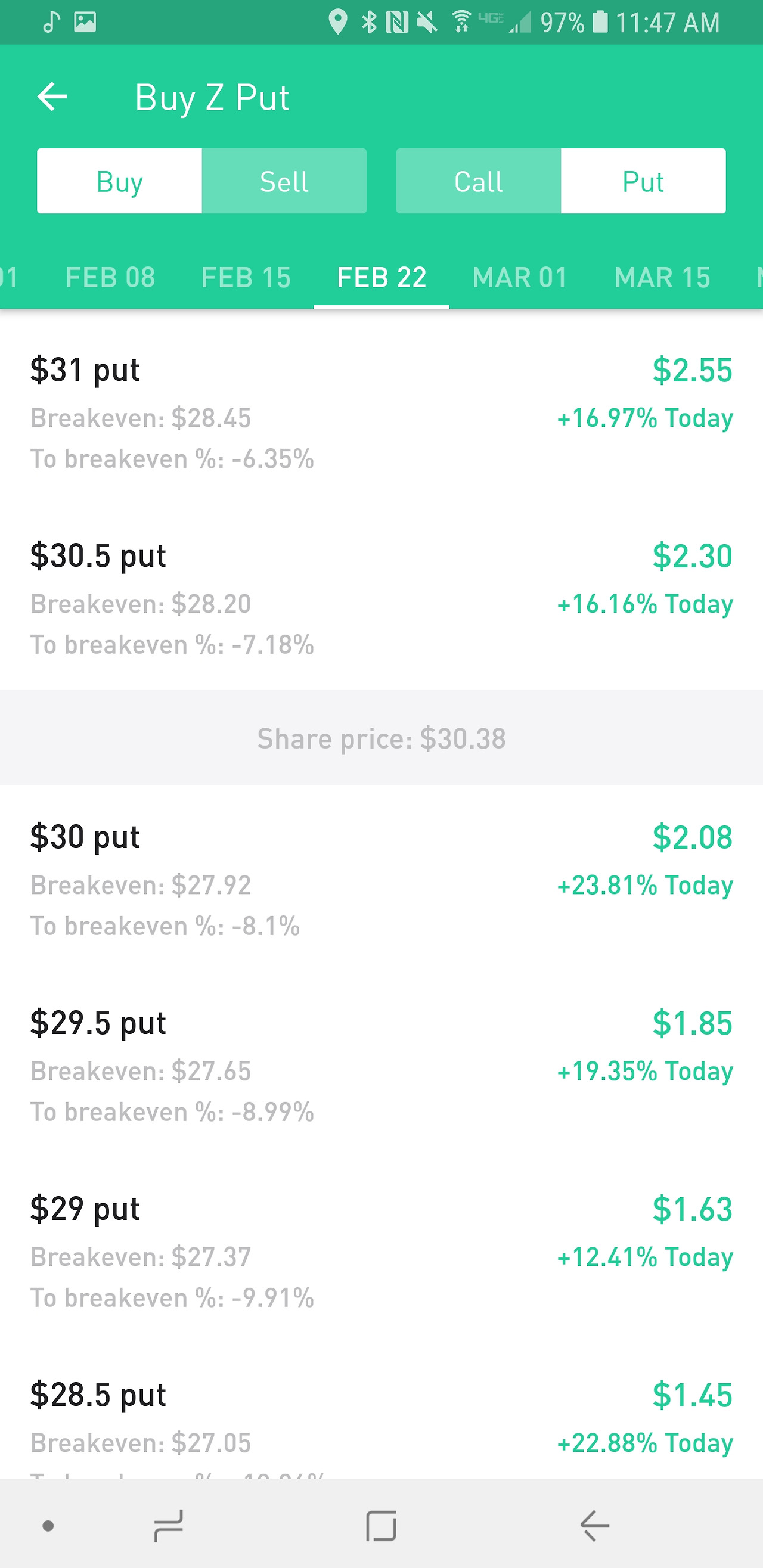Viewport: 763px width, 1568px height.
Task: Choose the FEB 15 expiration date
Action: tap(246, 278)
